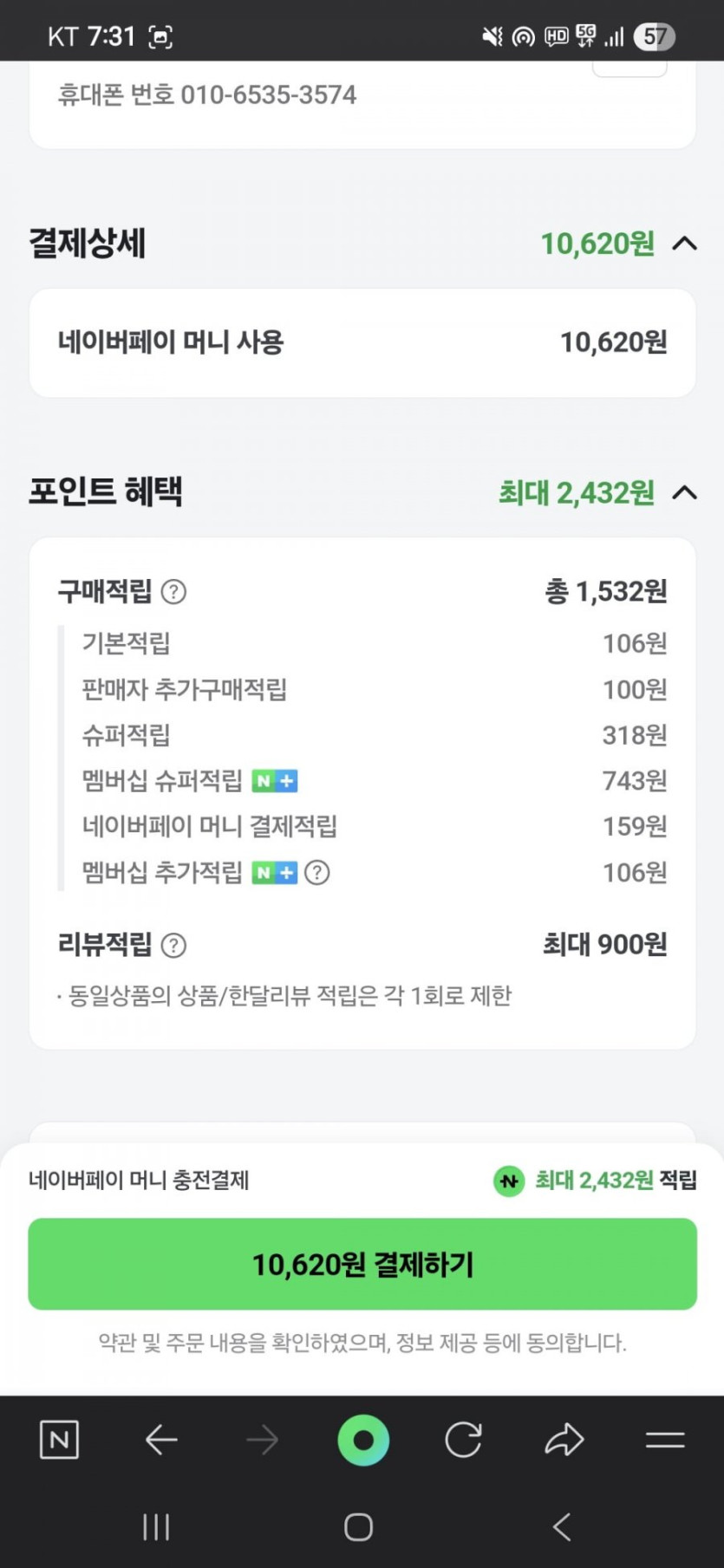The image size is (724, 1568).
Task: Open recent apps in system bar
Action: click(x=156, y=1527)
